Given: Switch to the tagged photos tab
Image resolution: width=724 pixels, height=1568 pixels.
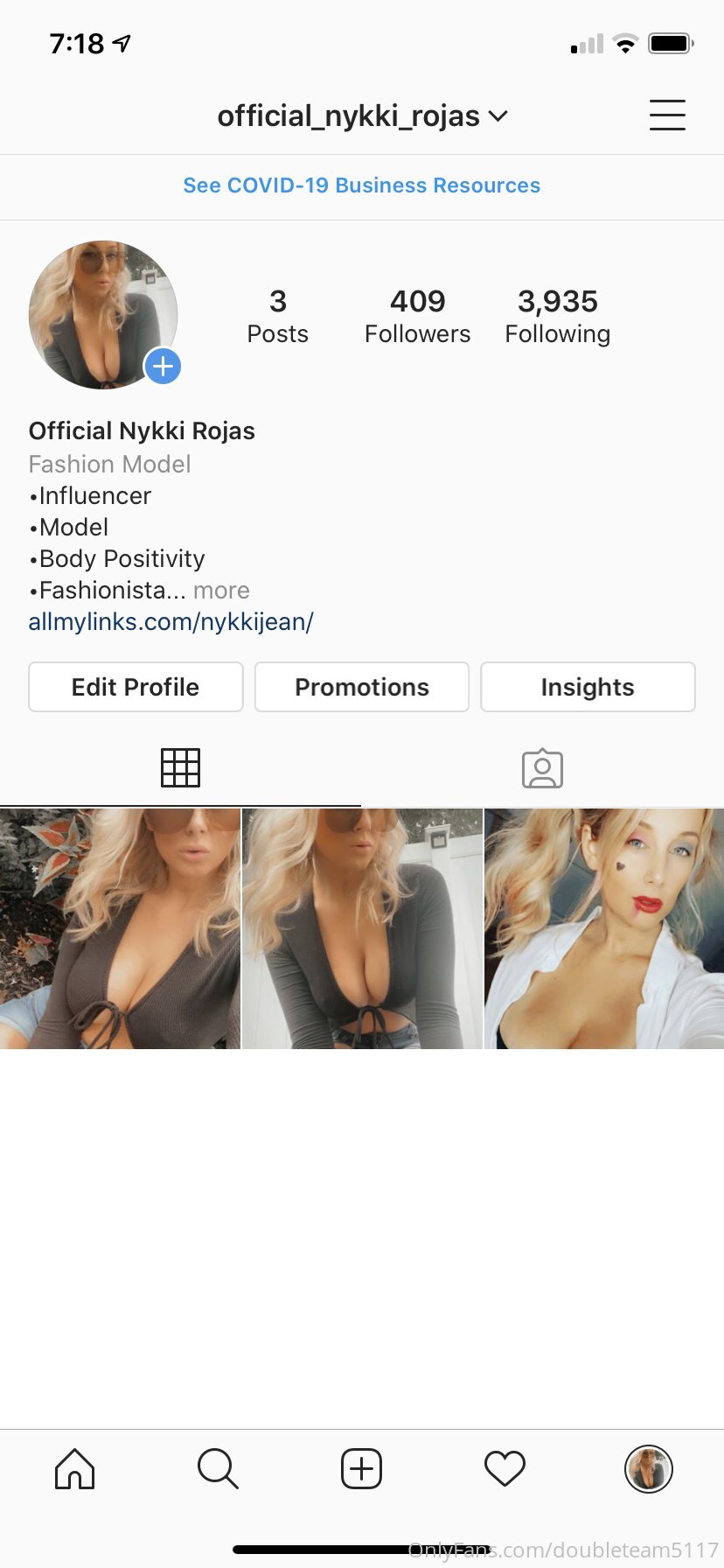Looking at the screenshot, I should 542,768.
